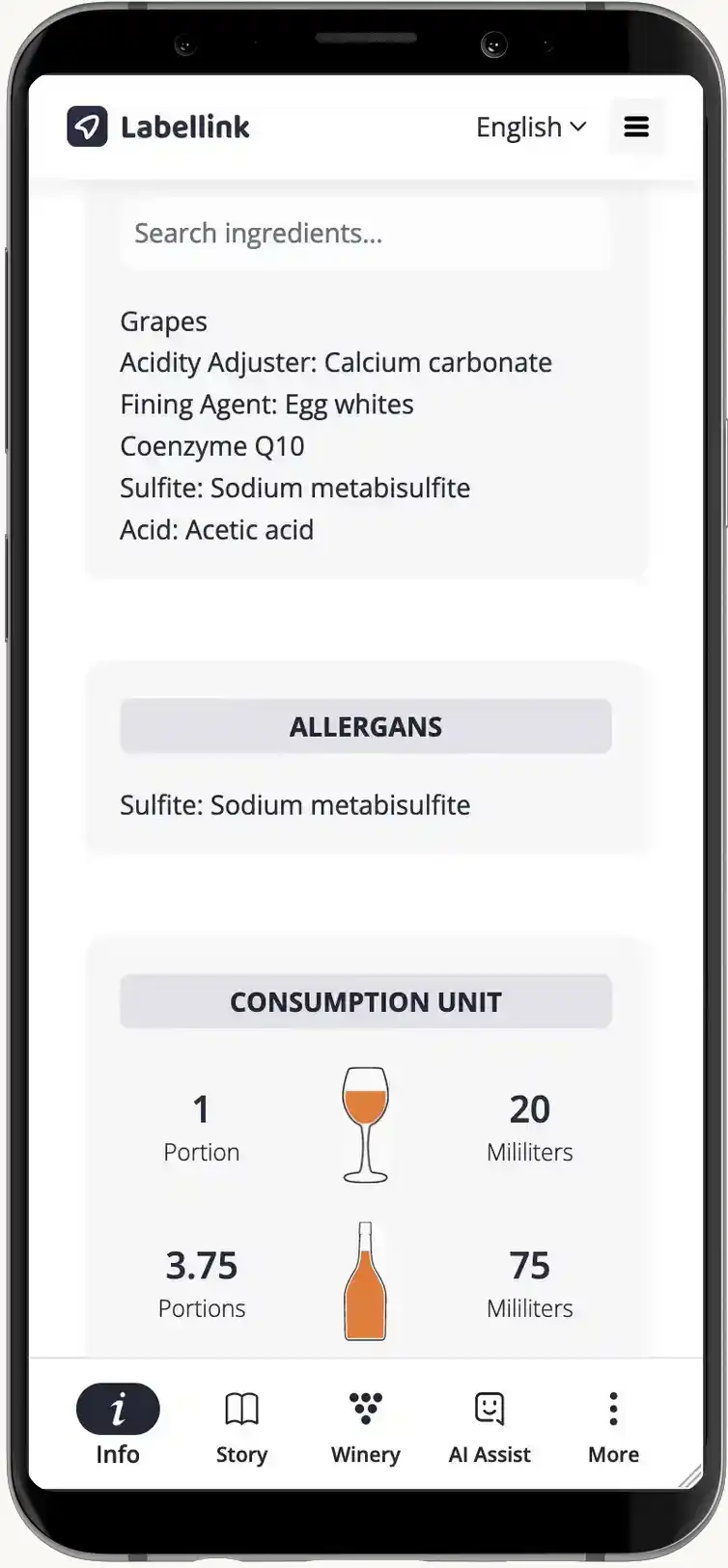Focus the Search ingredients field
This screenshot has height=1568, width=728.
365,234
